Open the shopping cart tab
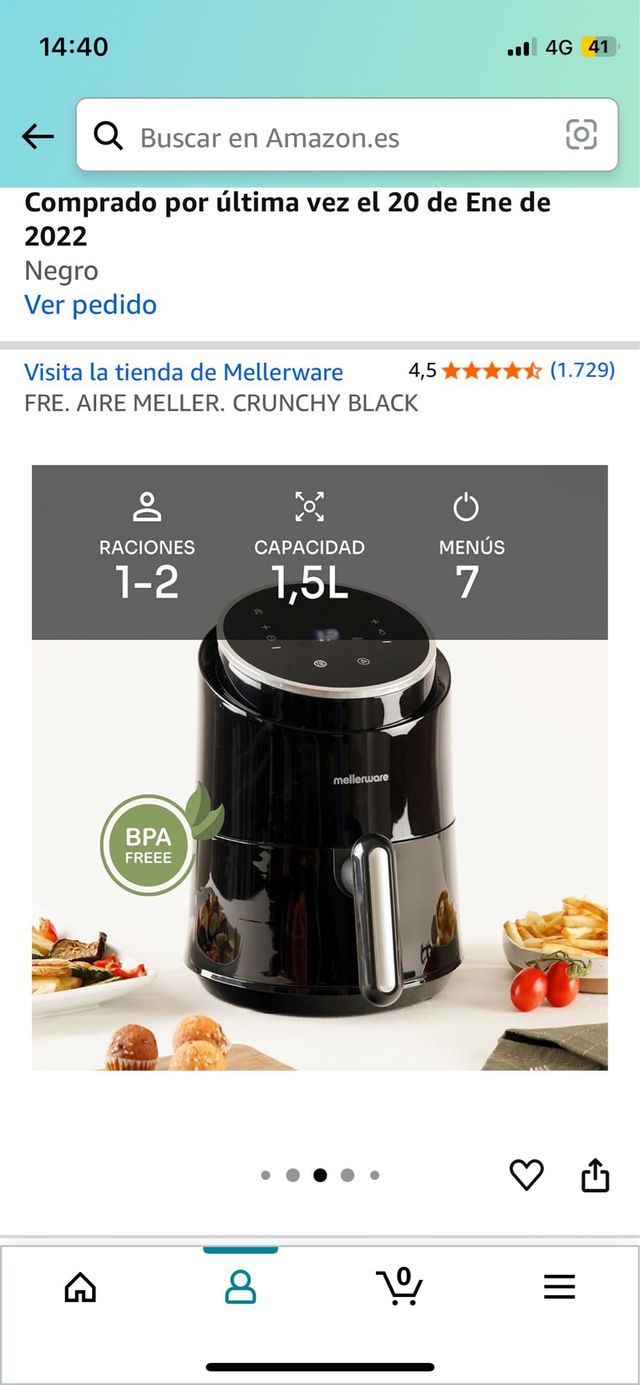This screenshot has width=640, height=1385. pyautogui.click(x=399, y=1285)
